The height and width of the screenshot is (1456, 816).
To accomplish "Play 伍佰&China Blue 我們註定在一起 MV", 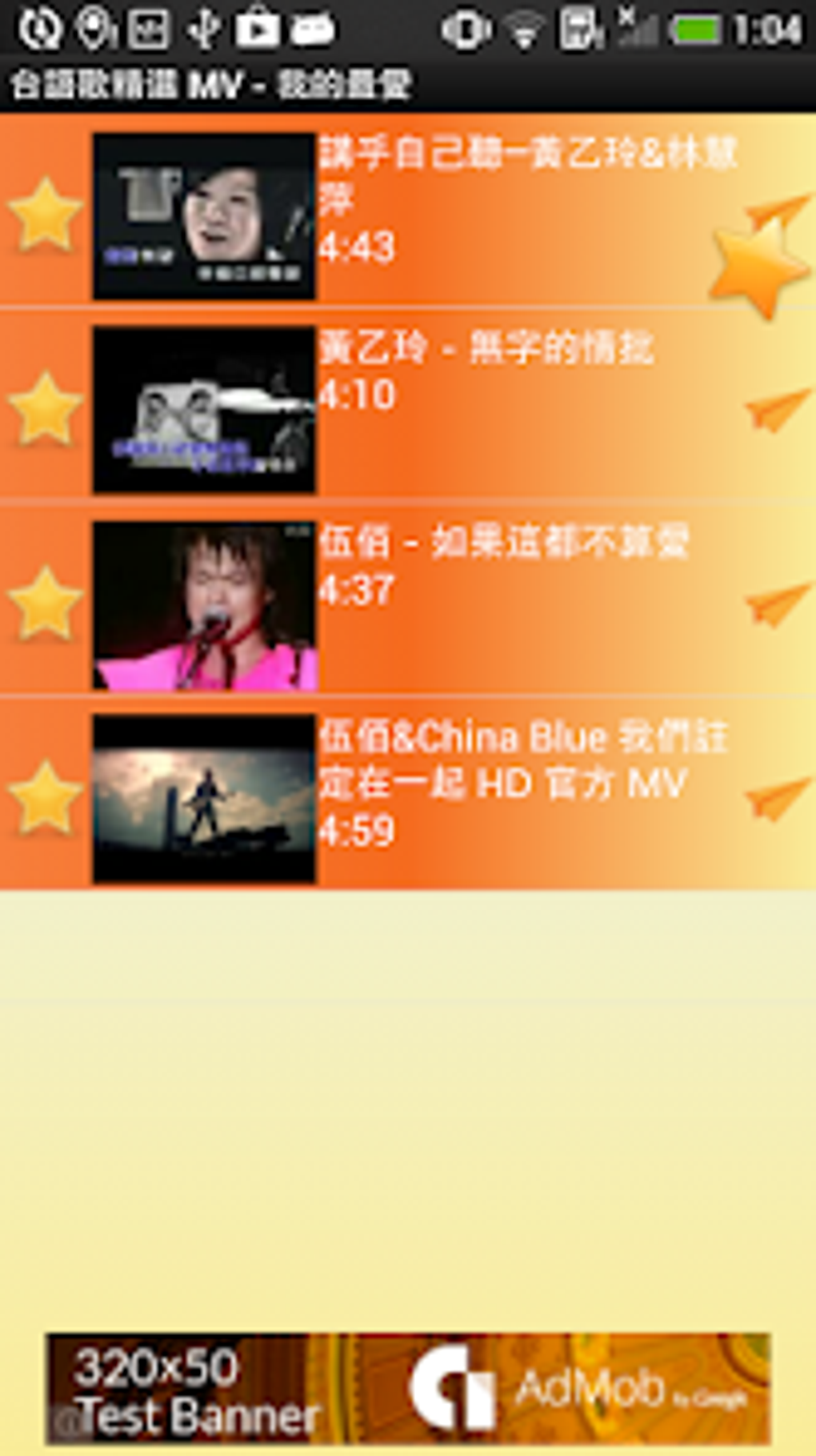I will (204, 799).
